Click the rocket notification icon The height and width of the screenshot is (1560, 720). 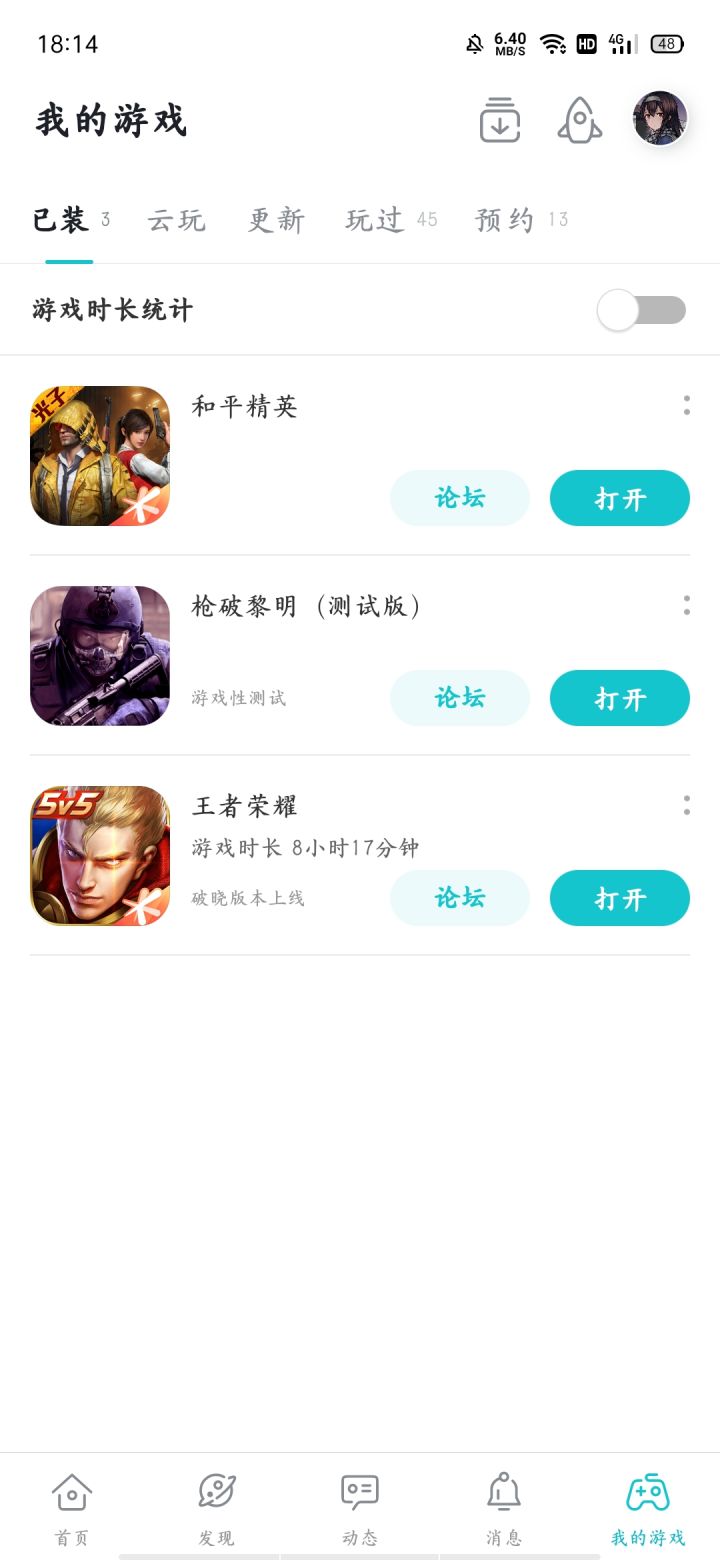pos(580,119)
